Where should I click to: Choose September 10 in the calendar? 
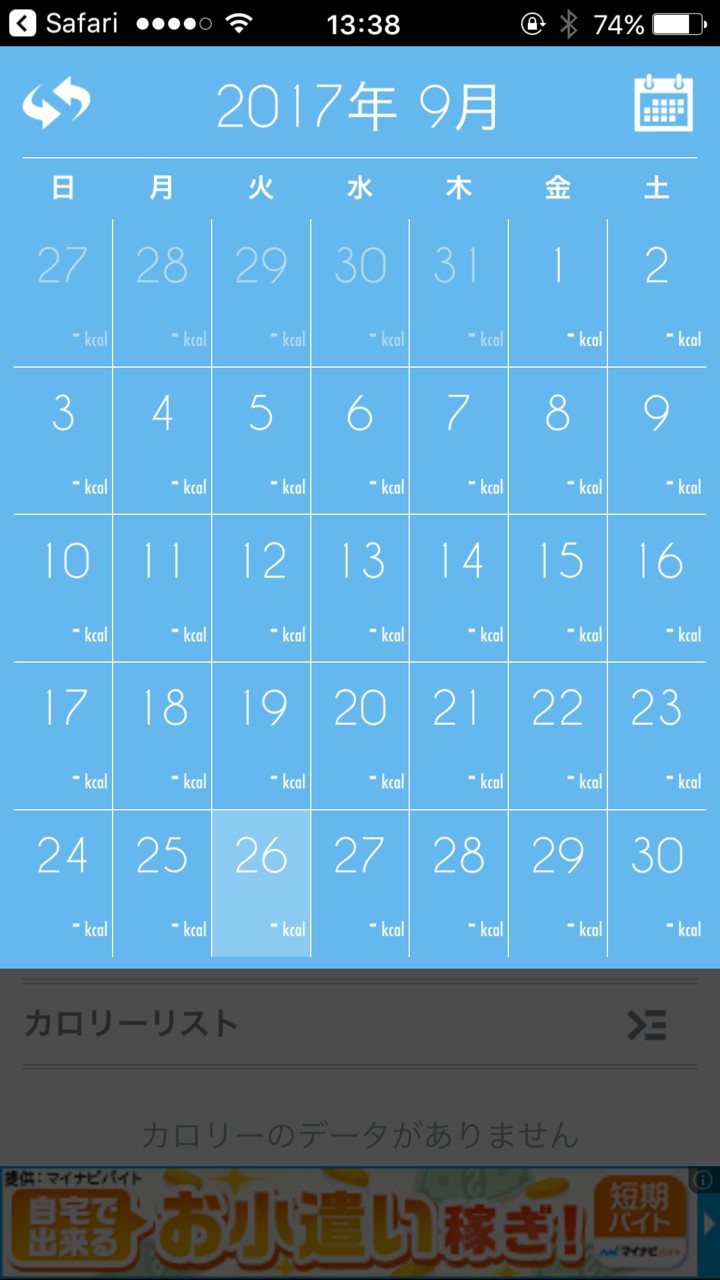click(x=63, y=588)
